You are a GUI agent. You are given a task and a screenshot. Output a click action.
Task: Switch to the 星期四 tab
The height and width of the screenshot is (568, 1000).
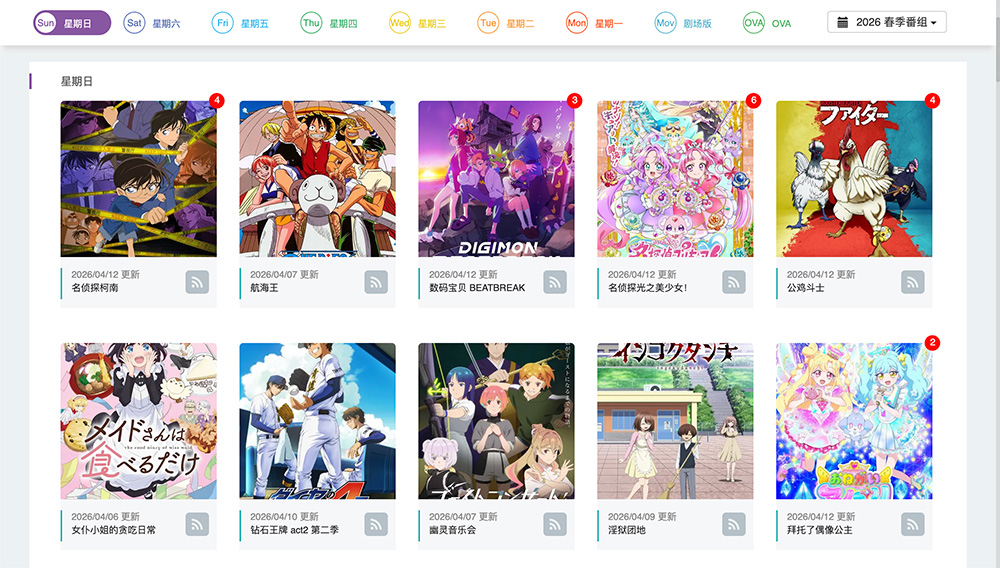tap(329, 23)
